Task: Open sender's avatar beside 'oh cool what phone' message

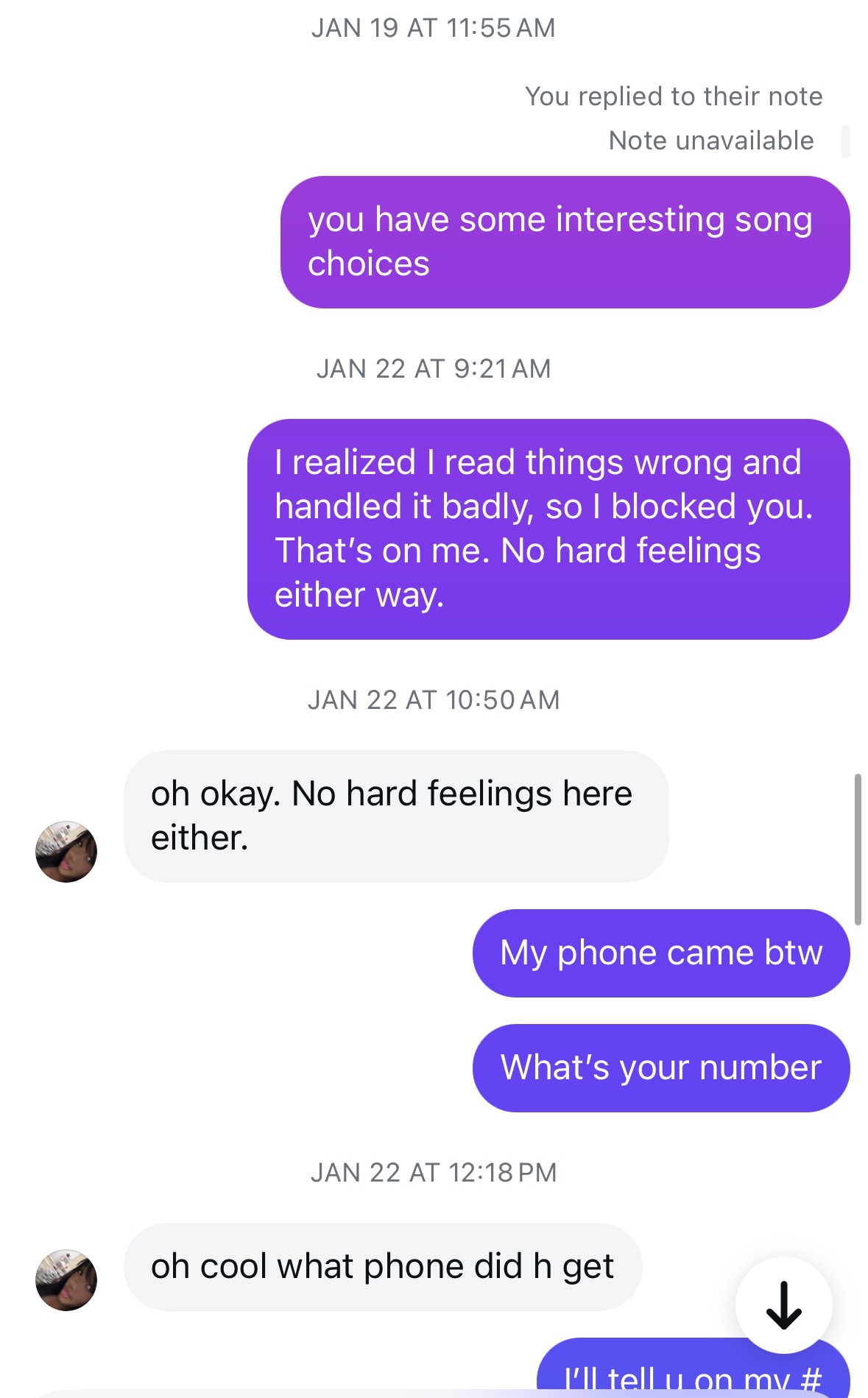Action: click(x=66, y=1279)
